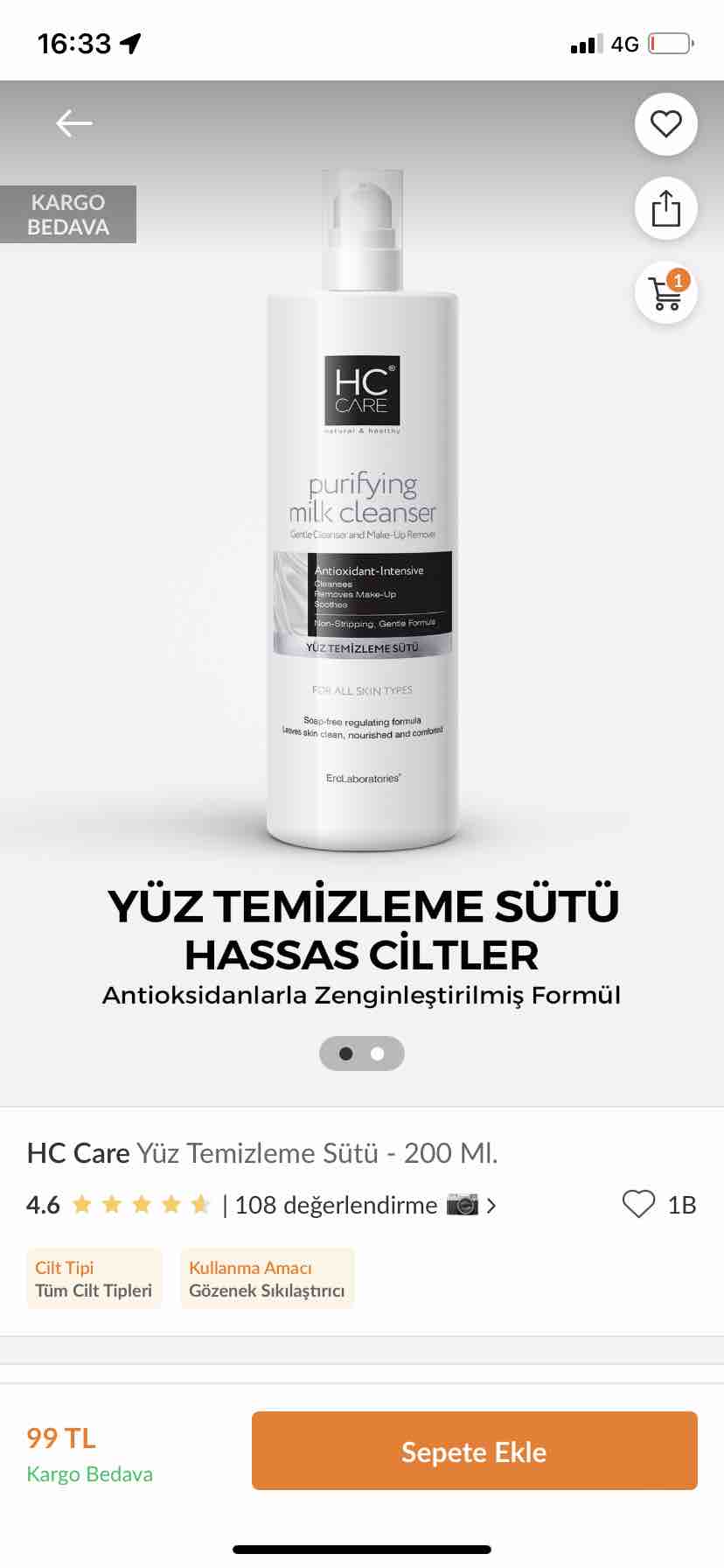Select the Kullanma Amacı chip
Image resolution: width=724 pixels, height=1568 pixels.
pyautogui.click(x=267, y=1278)
